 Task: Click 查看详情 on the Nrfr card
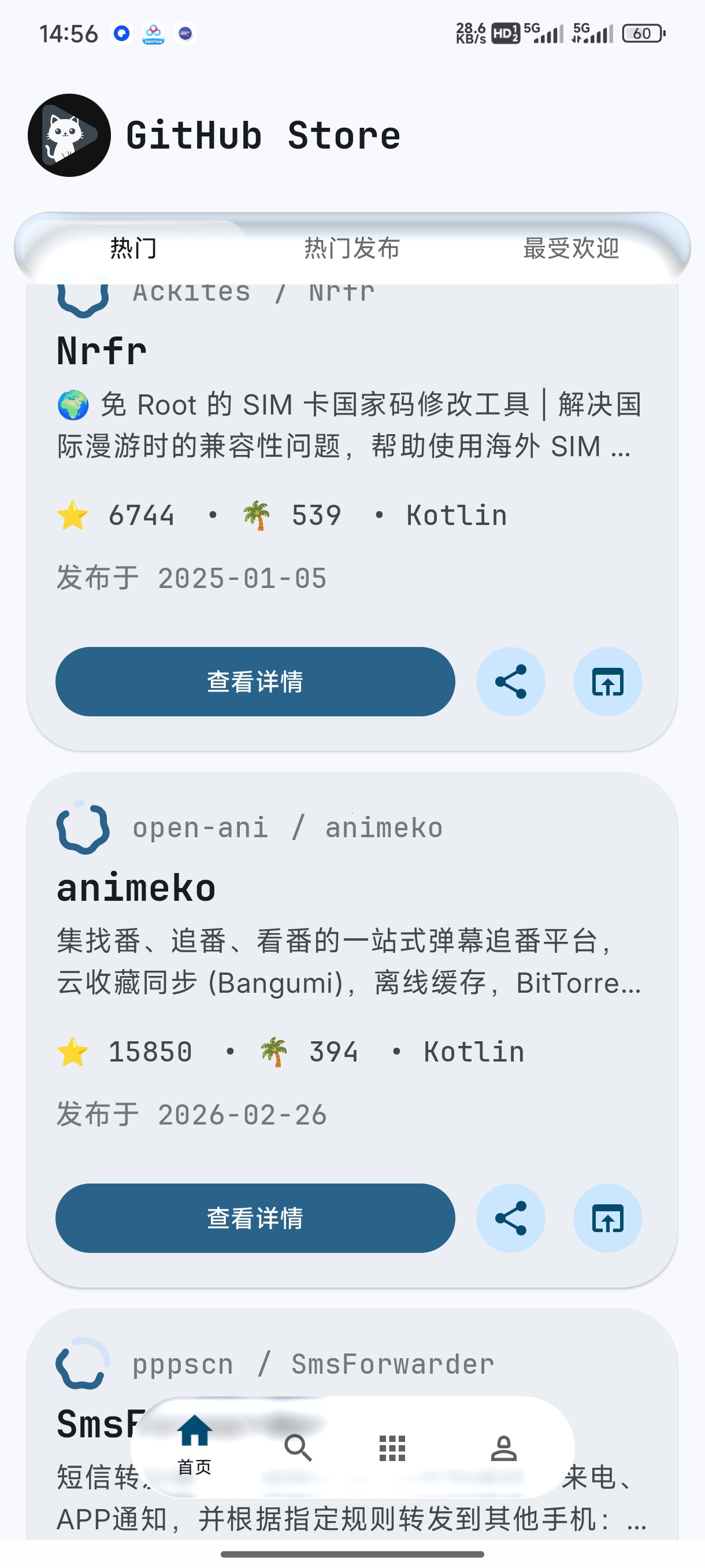tap(254, 682)
